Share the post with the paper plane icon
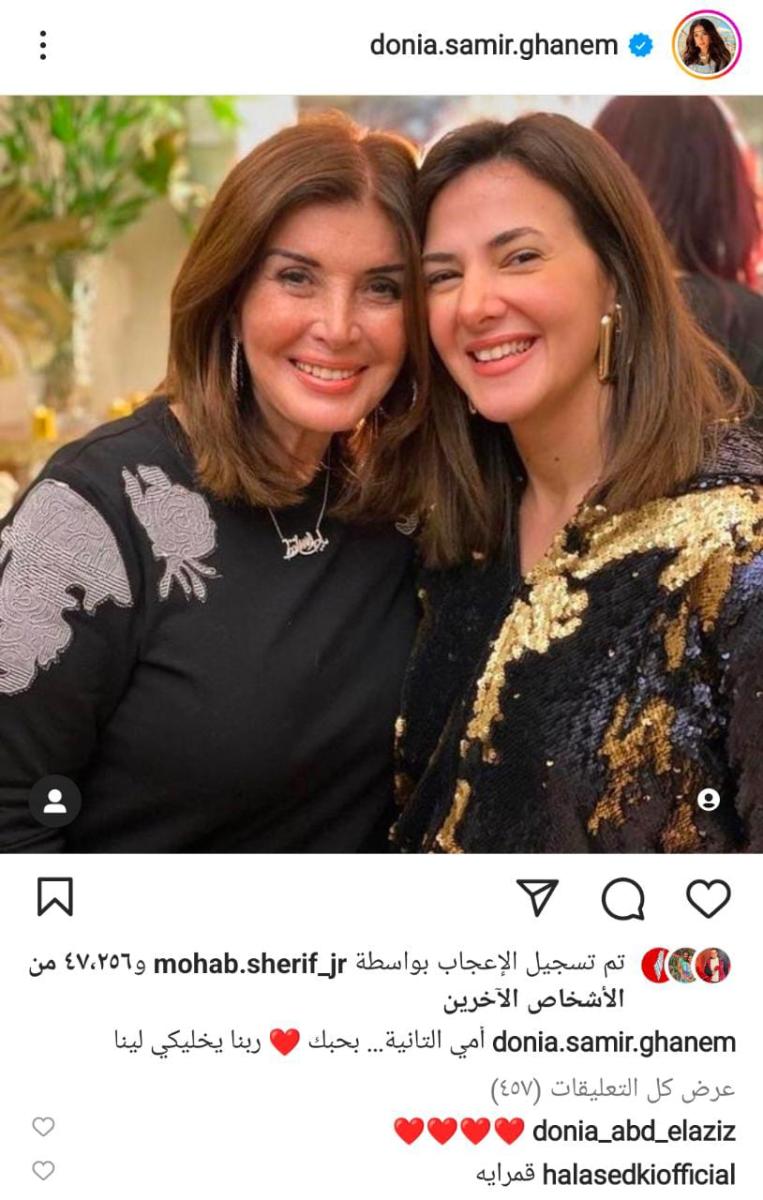The image size is (763, 1200). coord(539,898)
